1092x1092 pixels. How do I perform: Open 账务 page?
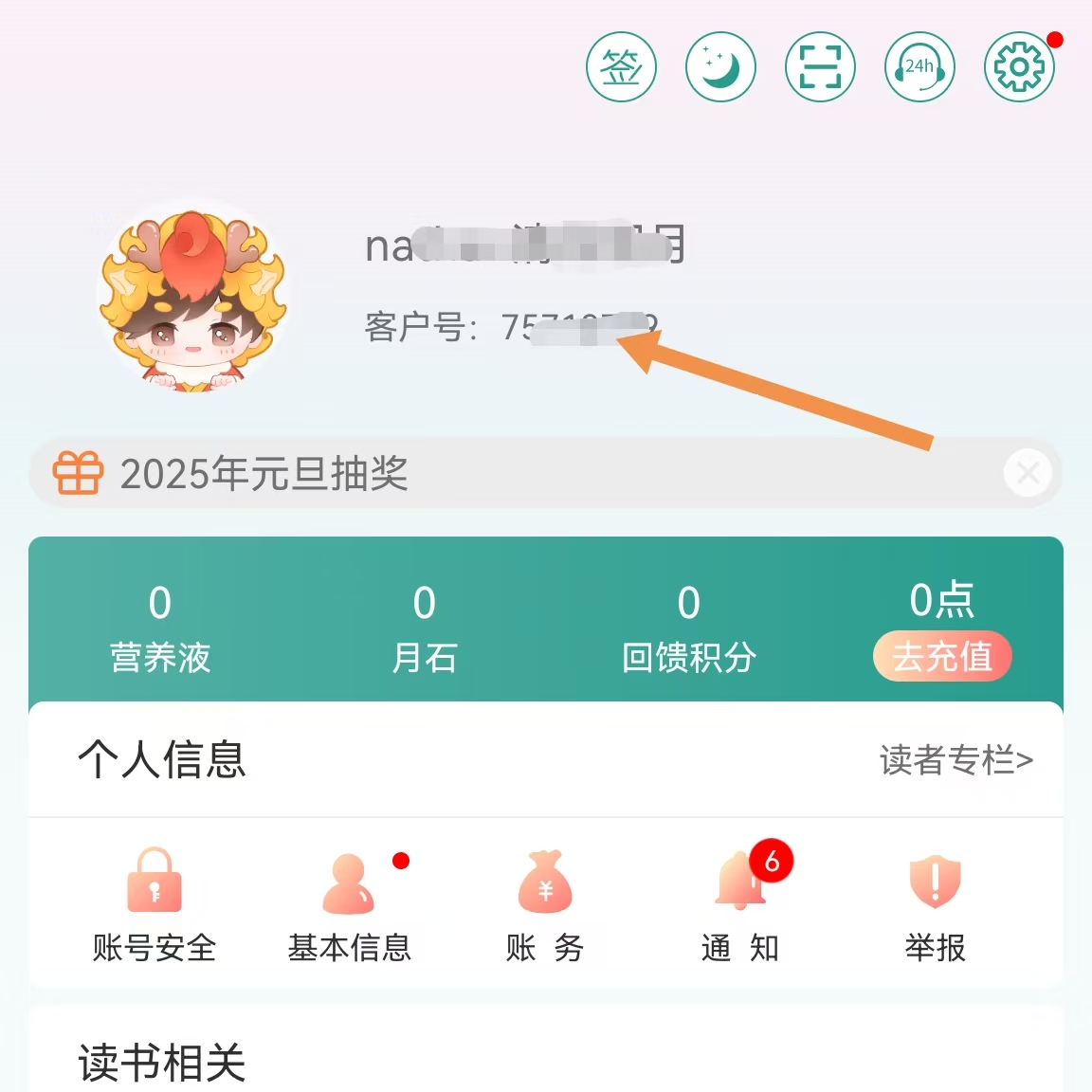tap(545, 905)
